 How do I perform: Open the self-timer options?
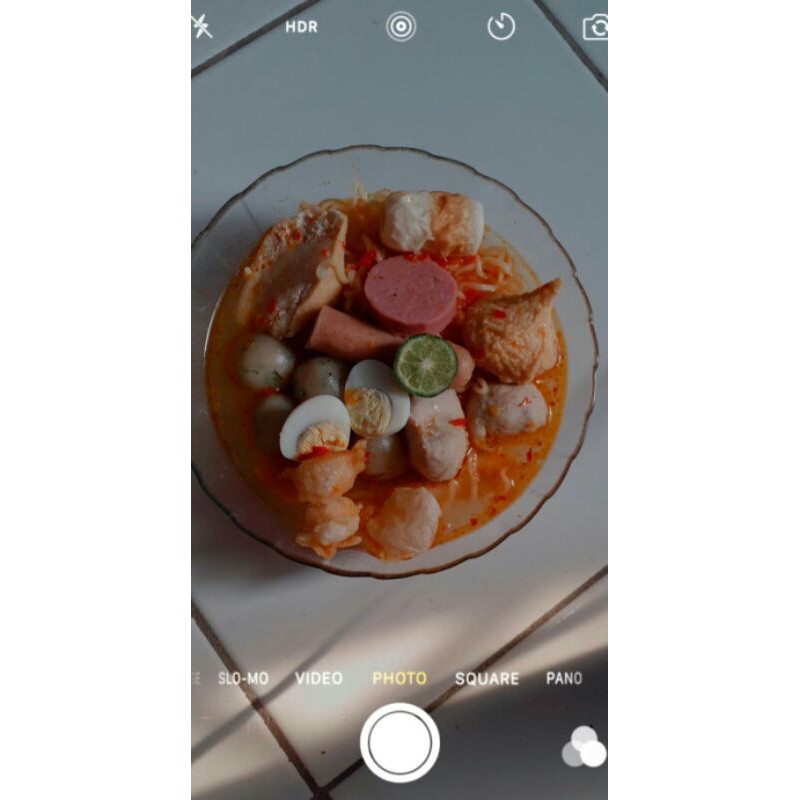click(x=501, y=27)
